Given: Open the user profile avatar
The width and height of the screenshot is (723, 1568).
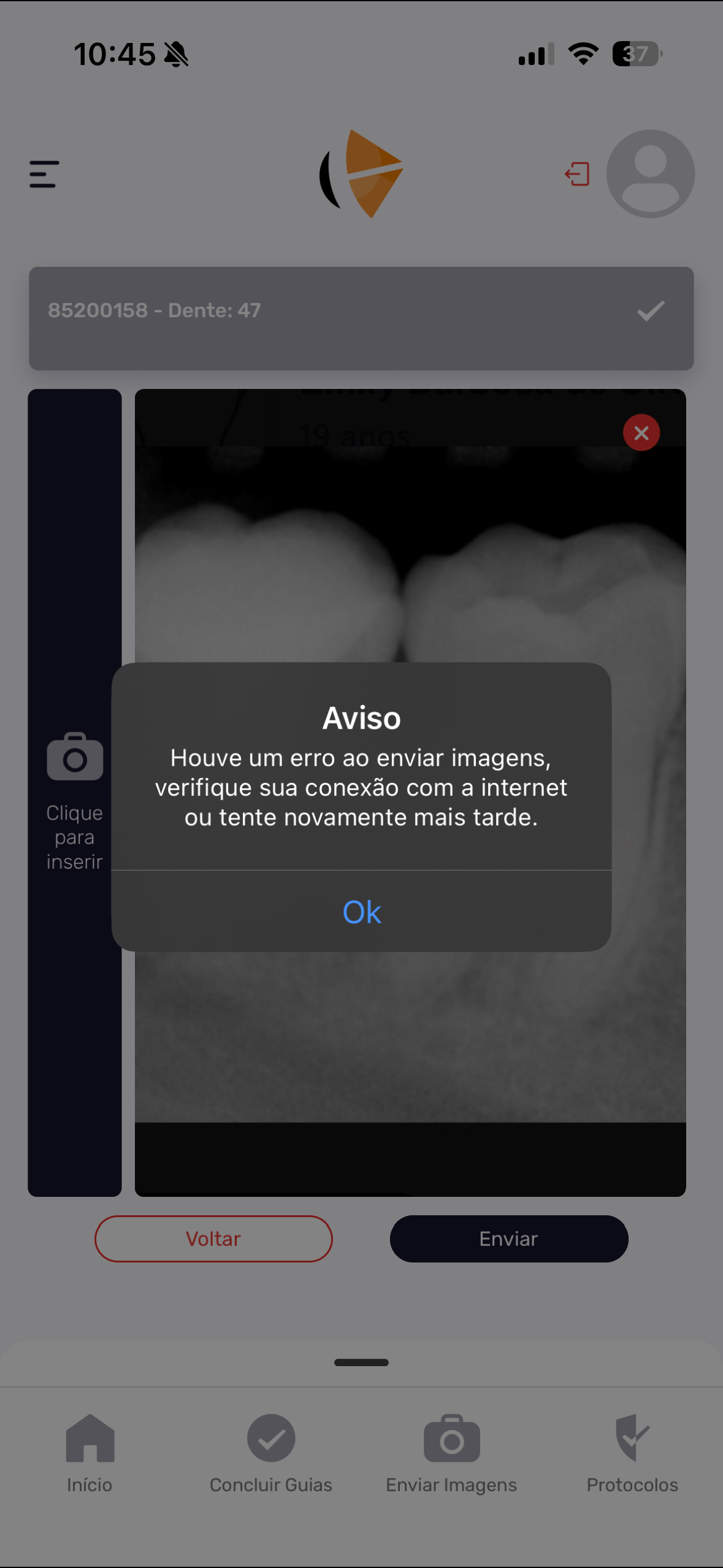Looking at the screenshot, I should (650, 174).
